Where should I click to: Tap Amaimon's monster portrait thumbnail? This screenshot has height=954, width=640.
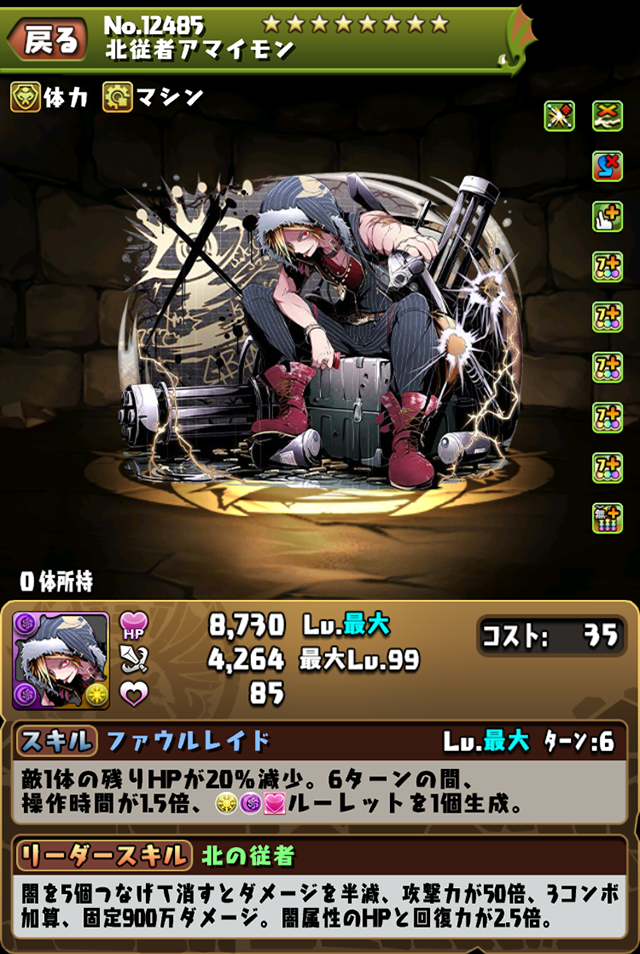click(60, 661)
